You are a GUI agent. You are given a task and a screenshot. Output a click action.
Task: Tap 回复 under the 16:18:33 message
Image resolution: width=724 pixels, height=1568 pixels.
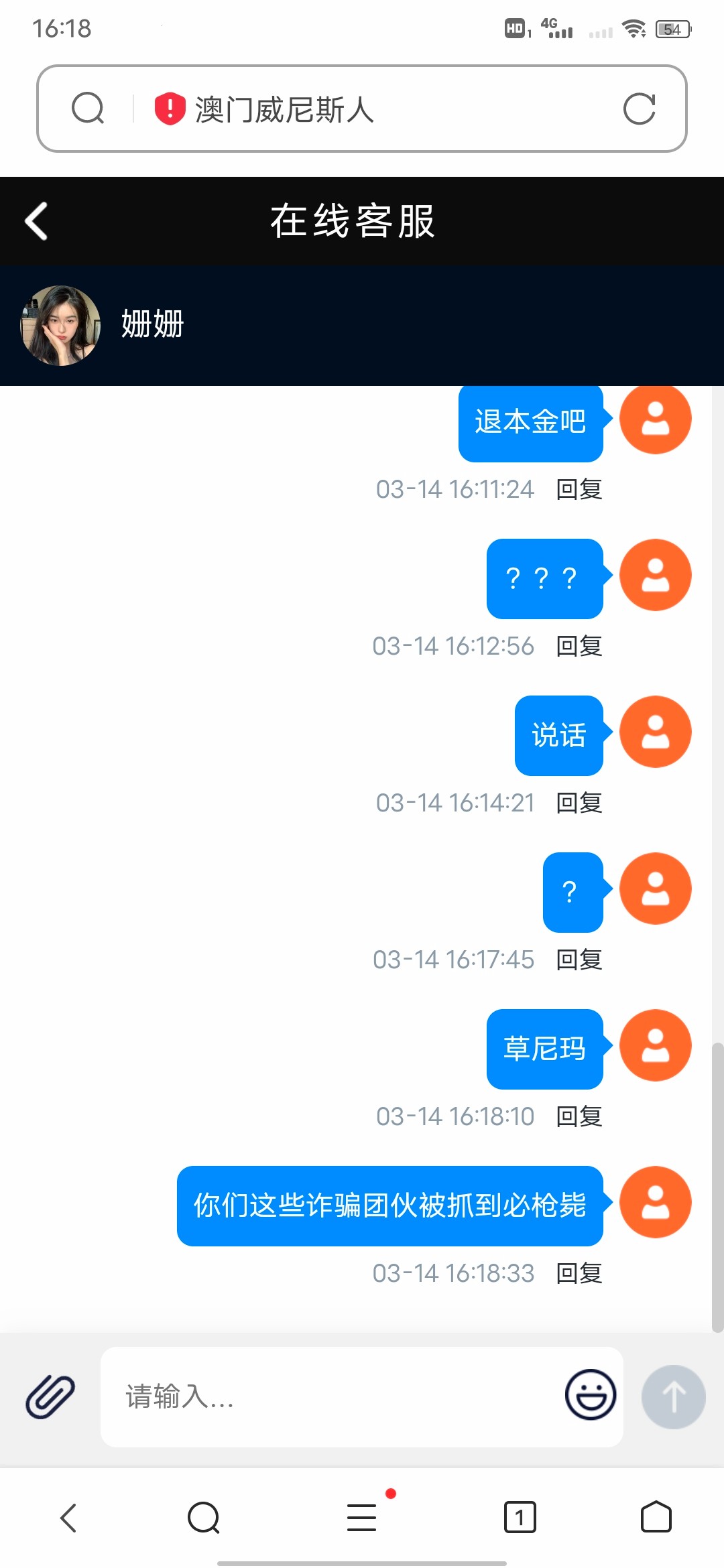[x=579, y=1273]
